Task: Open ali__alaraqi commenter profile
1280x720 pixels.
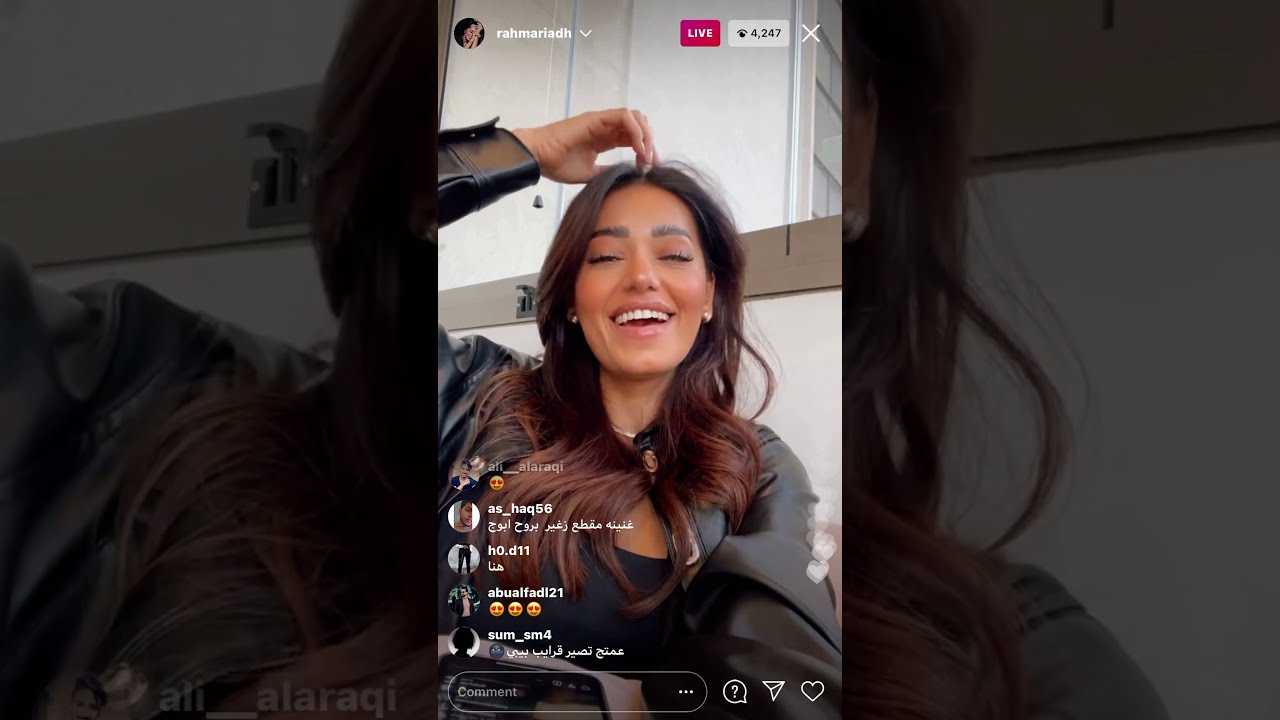Action: 463,475
